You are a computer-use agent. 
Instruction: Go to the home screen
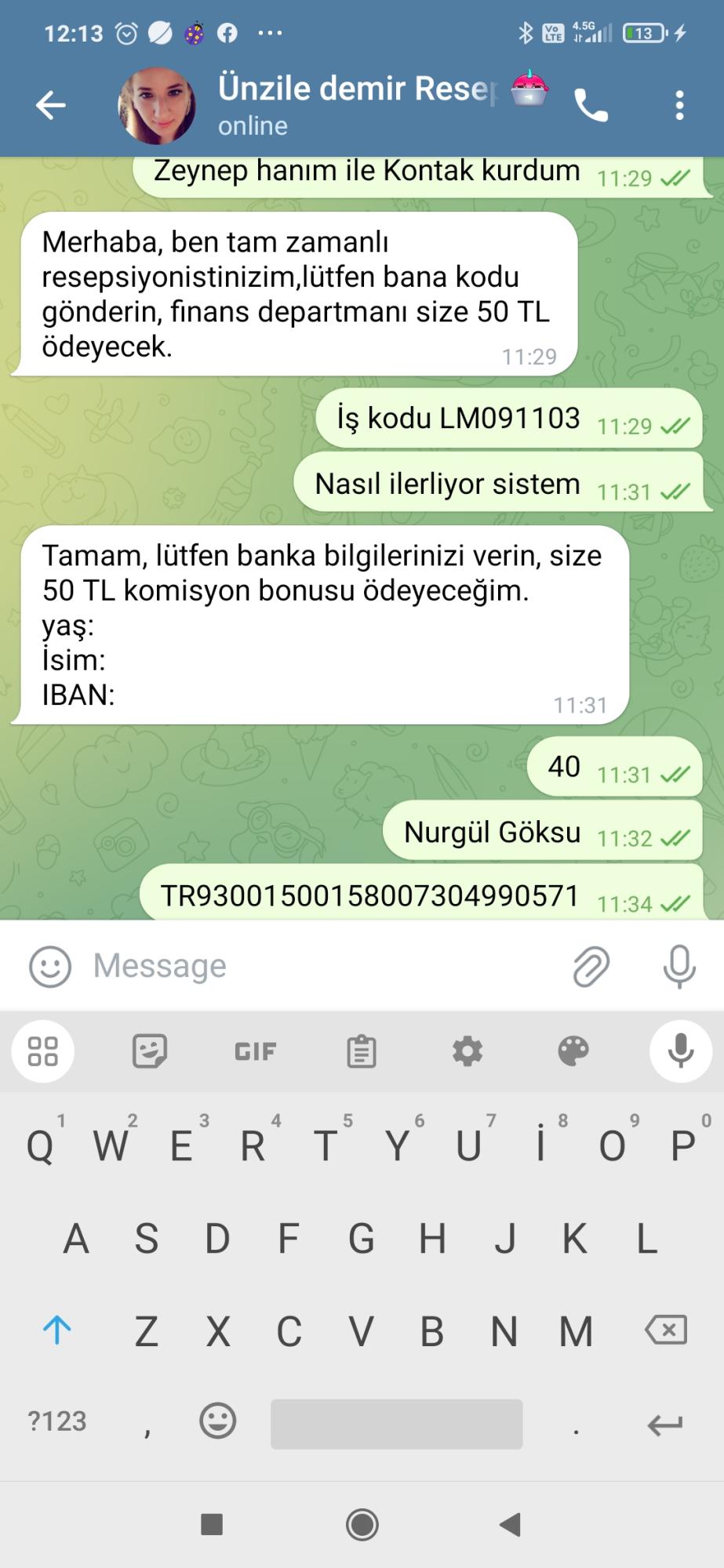362,1525
